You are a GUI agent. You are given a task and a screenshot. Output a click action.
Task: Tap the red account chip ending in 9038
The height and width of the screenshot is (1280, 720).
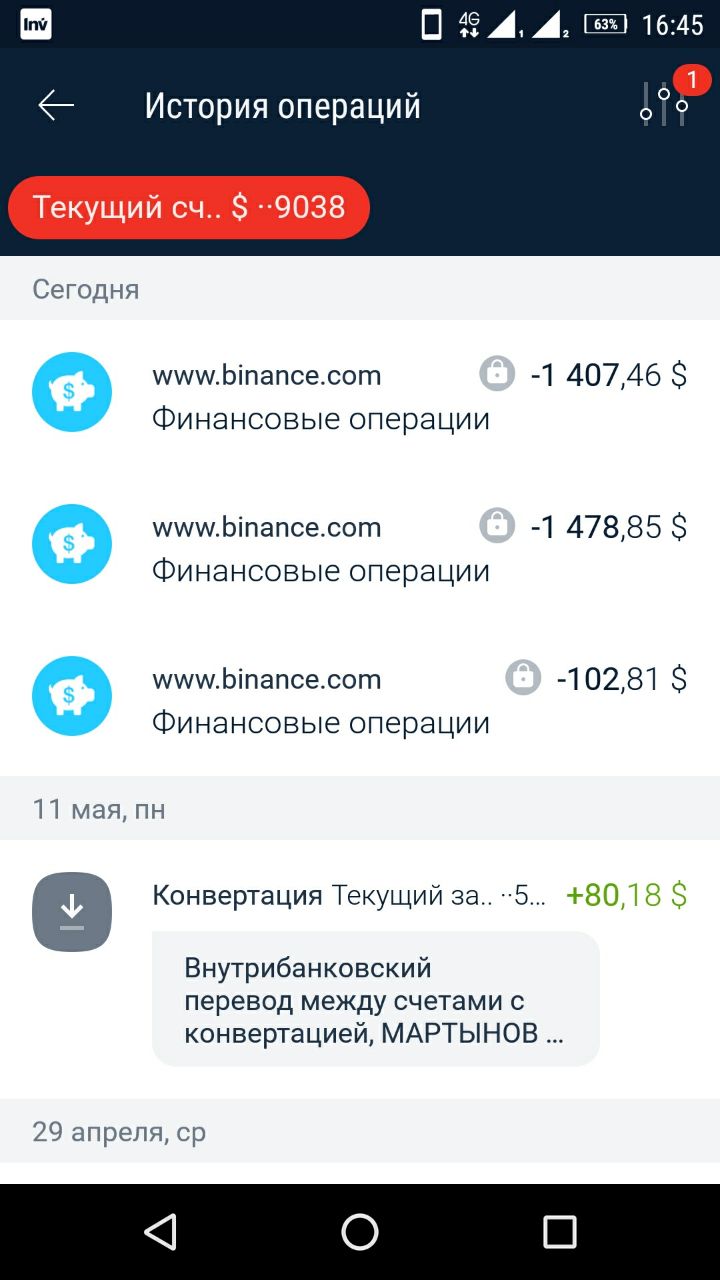pyautogui.click(x=189, y=207)
